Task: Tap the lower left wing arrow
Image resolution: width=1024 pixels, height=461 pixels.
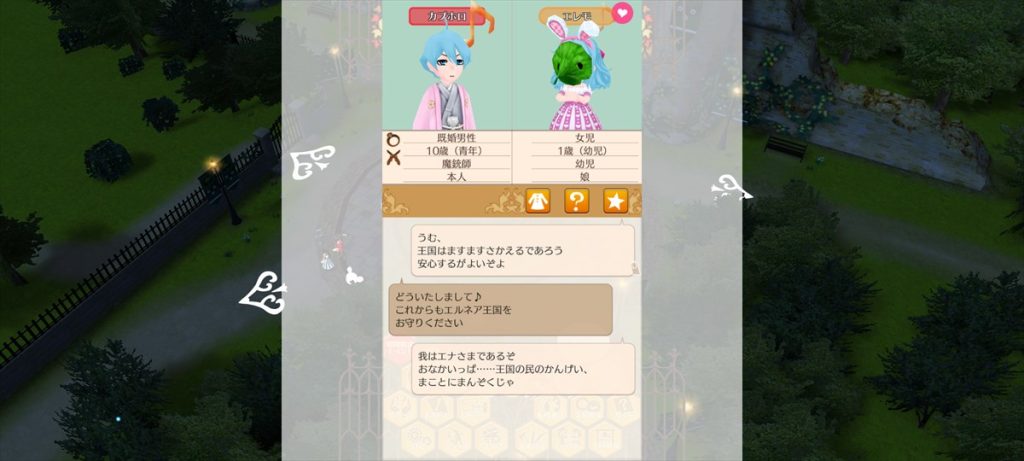Action: [x=264, y=291]
